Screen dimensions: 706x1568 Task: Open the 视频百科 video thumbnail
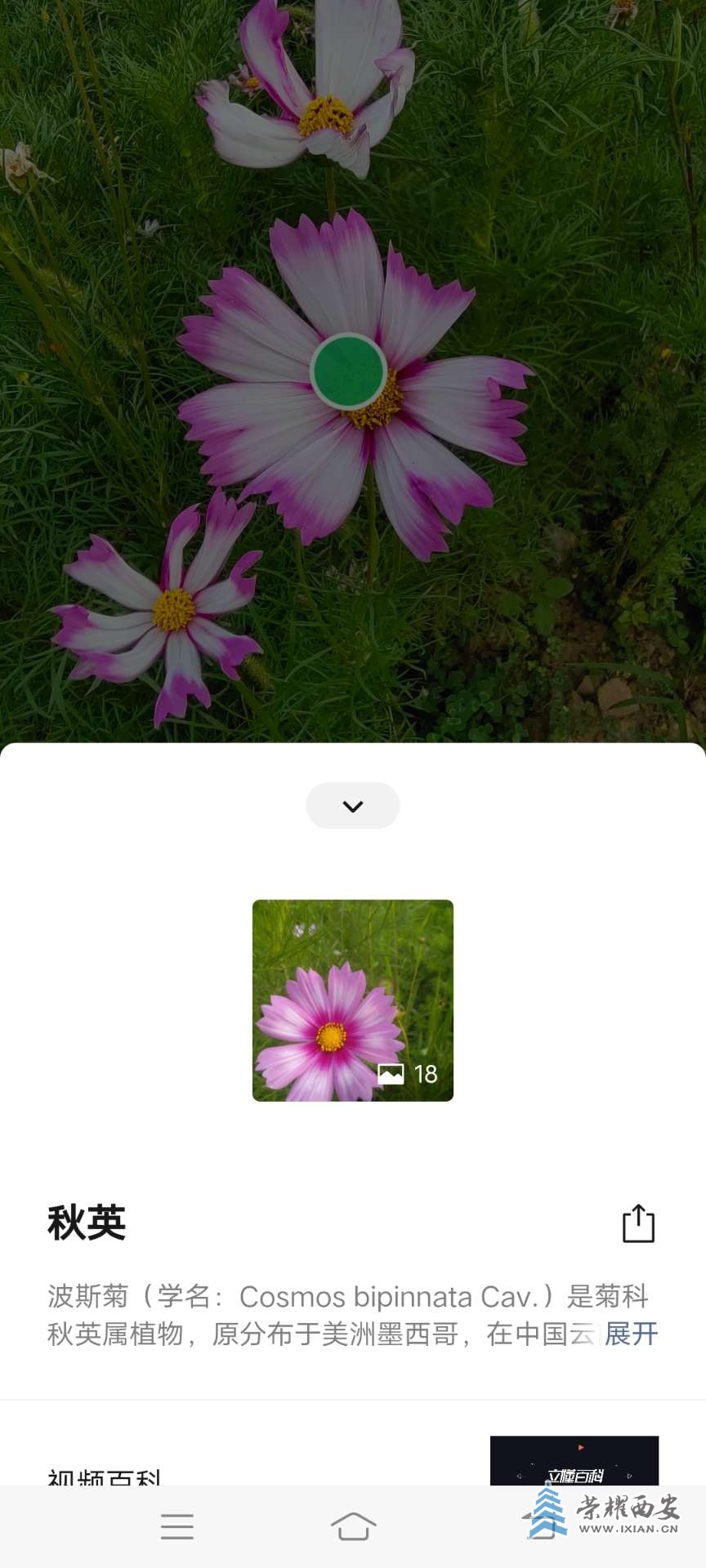pyautogui.click(x=574, y=1461)
